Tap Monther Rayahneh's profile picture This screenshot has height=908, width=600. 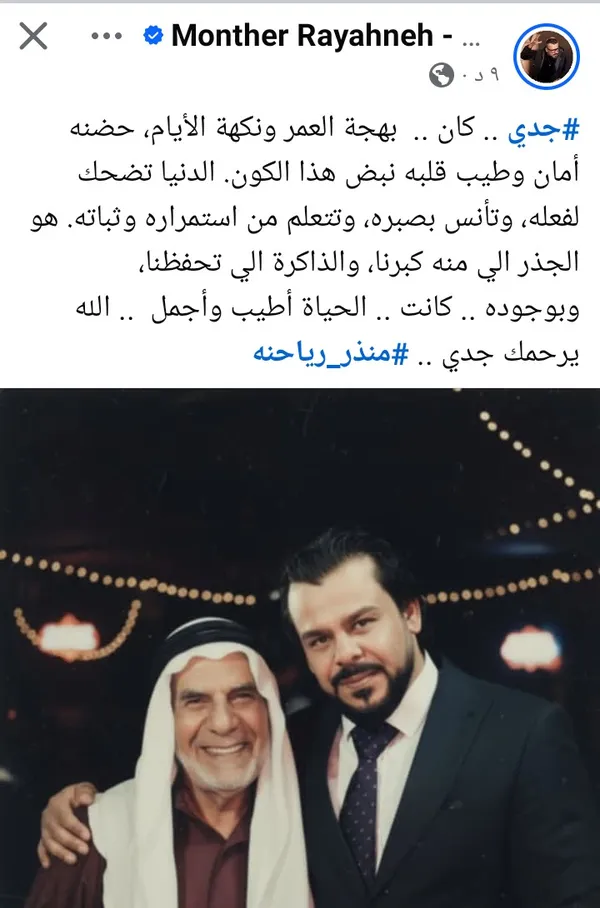[x=546, y=53]
